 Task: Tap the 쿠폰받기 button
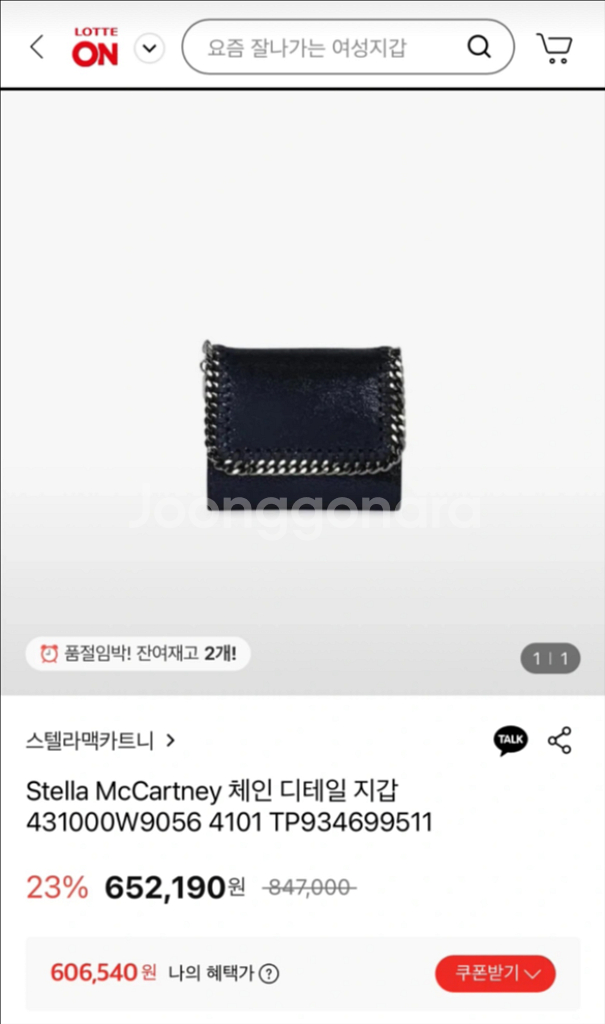pyautogui.click(x=494, y=972)
